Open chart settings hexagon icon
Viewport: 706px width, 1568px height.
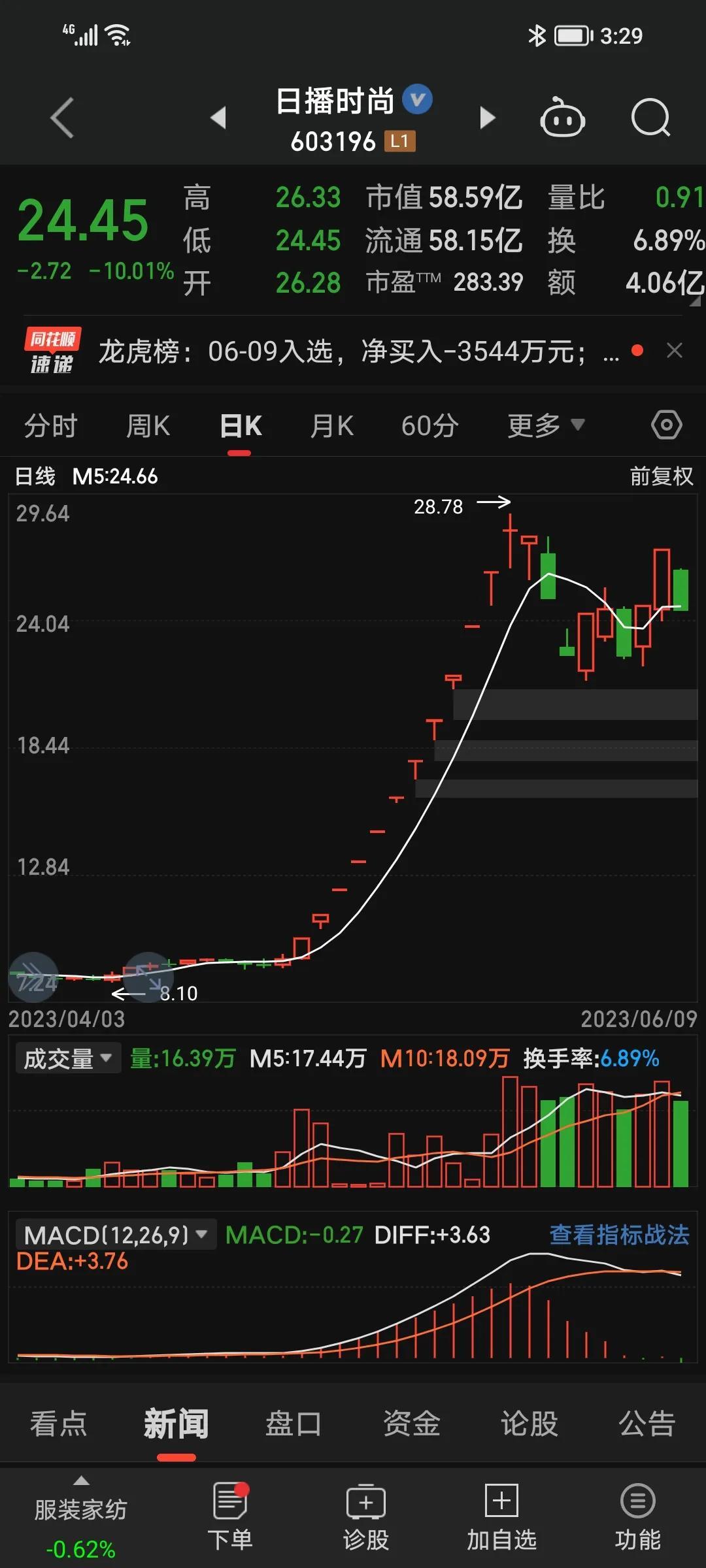(x=666, y=425)
